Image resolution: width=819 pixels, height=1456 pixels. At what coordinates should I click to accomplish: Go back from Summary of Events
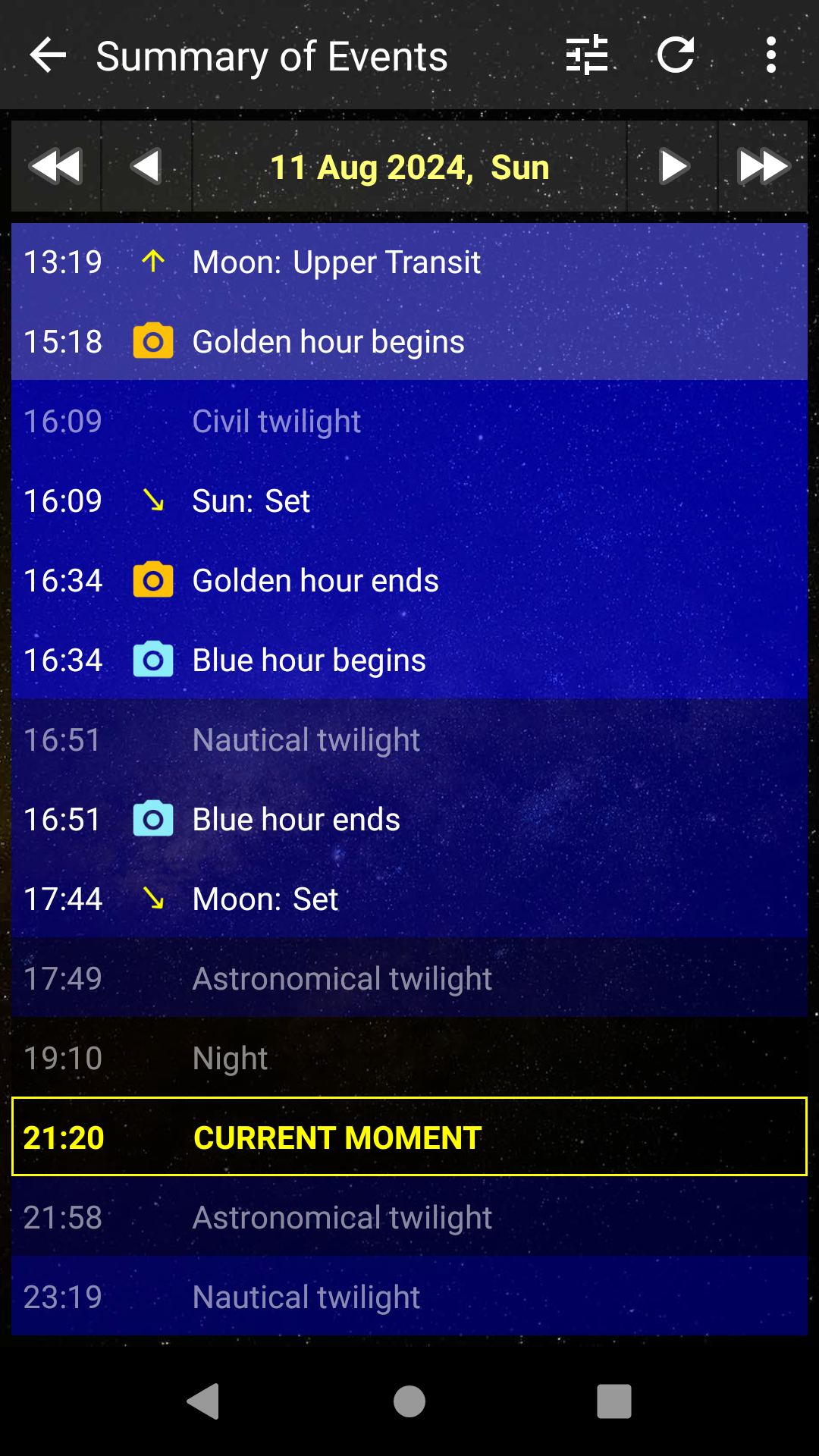(48, 55)
